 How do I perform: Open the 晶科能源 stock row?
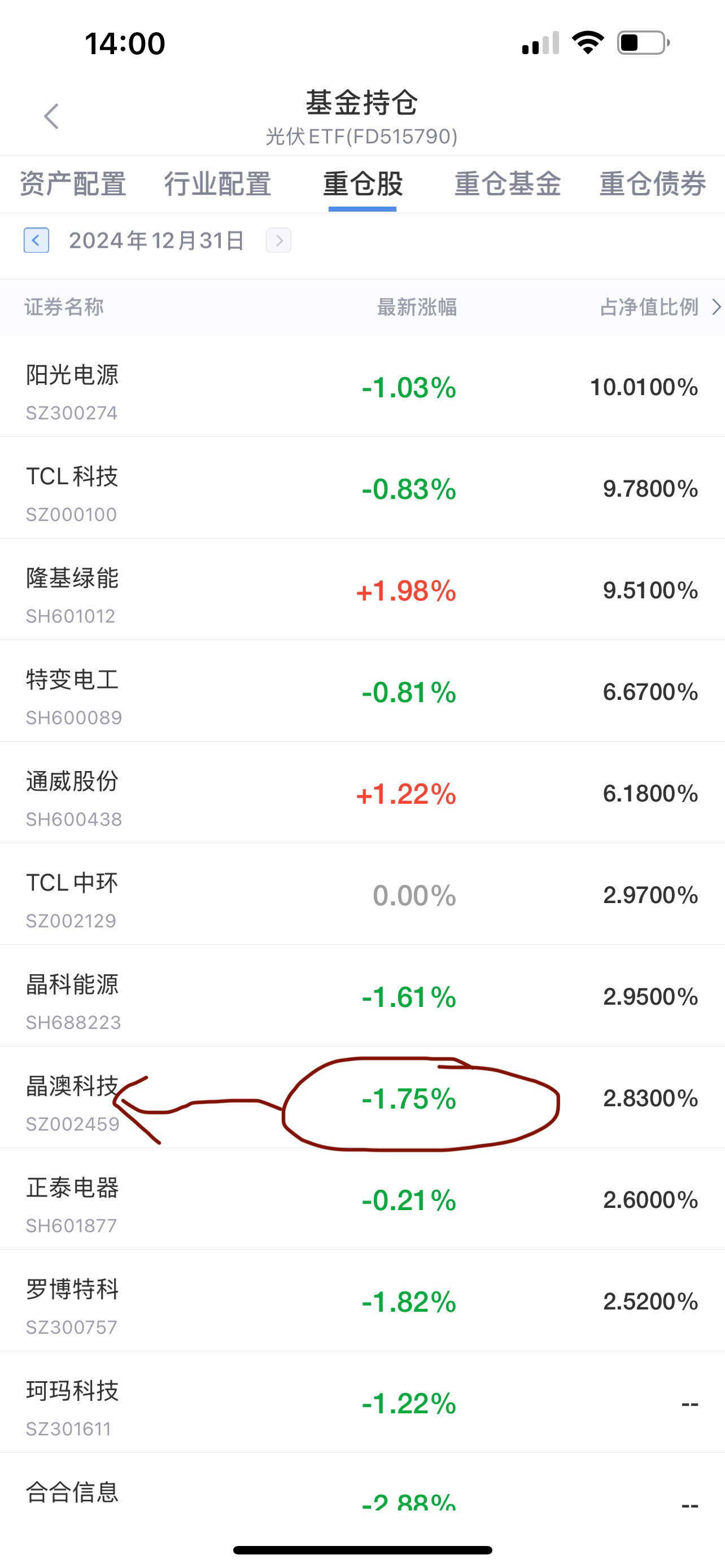tap(362, 996)
